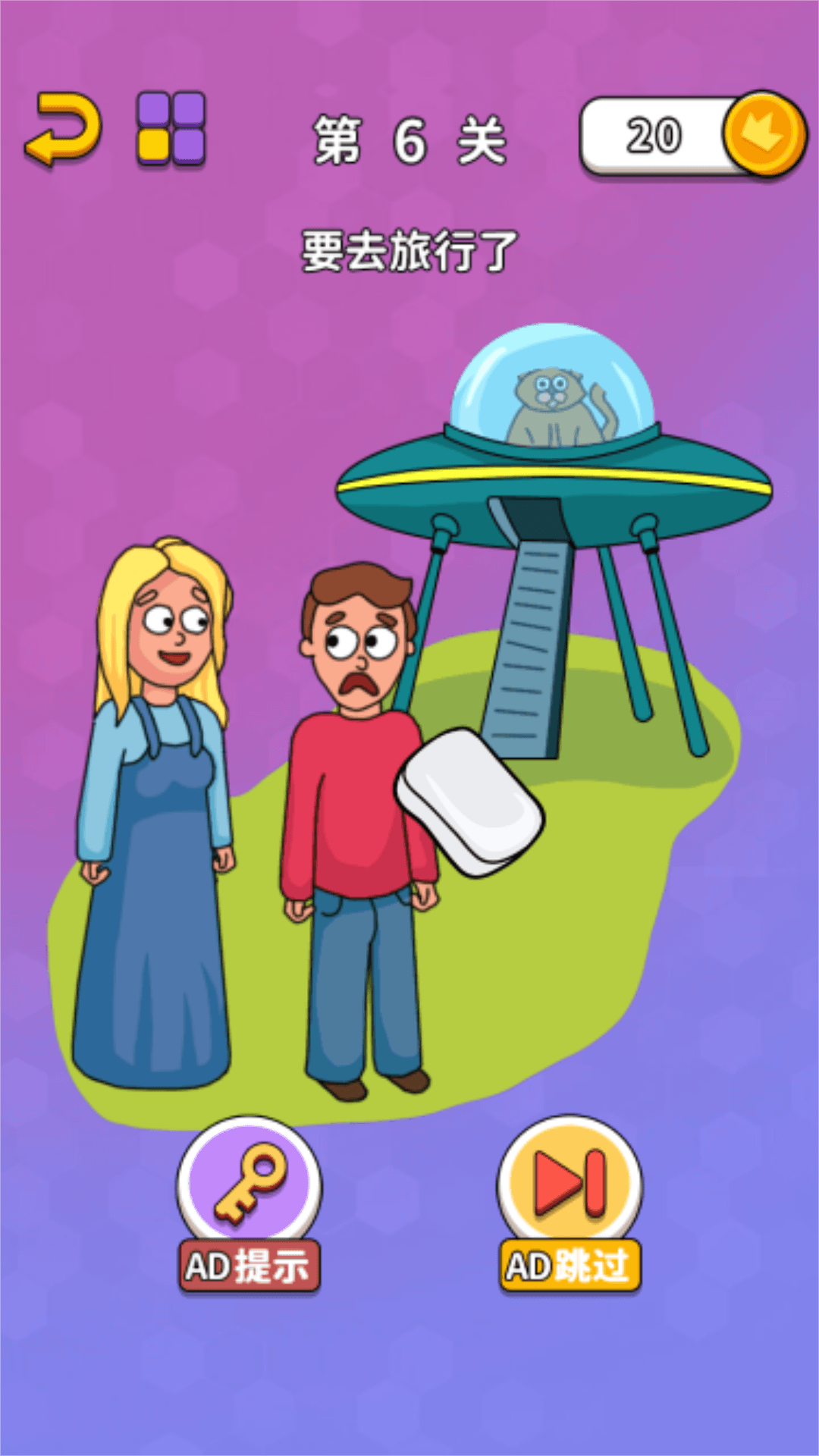Tap the yellow back arrow
Viewport: 819px width, 1456px height.
tap(64, 129)
